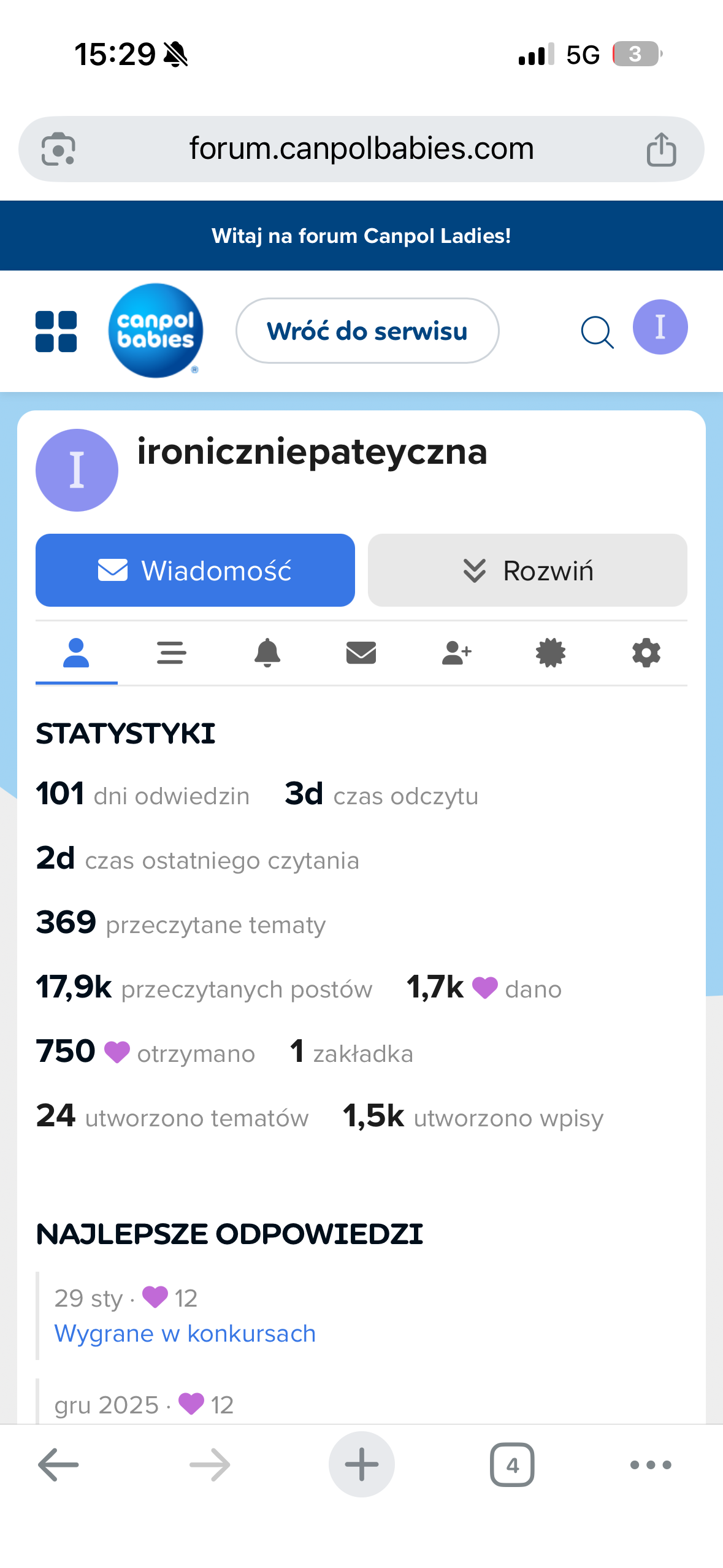Expand profile details with Rozwiń
The height and width of the screenshot is (1568, 723).
(x=527, y=571)
